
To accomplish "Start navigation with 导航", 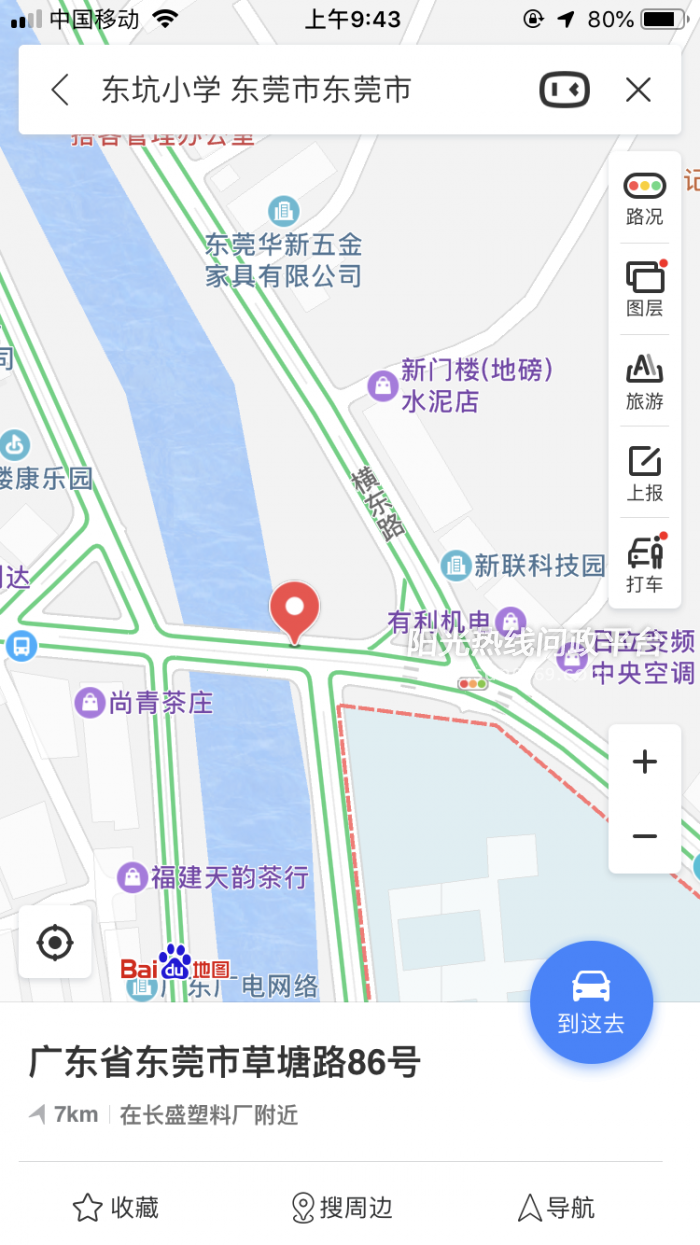I will [556, 1208].
